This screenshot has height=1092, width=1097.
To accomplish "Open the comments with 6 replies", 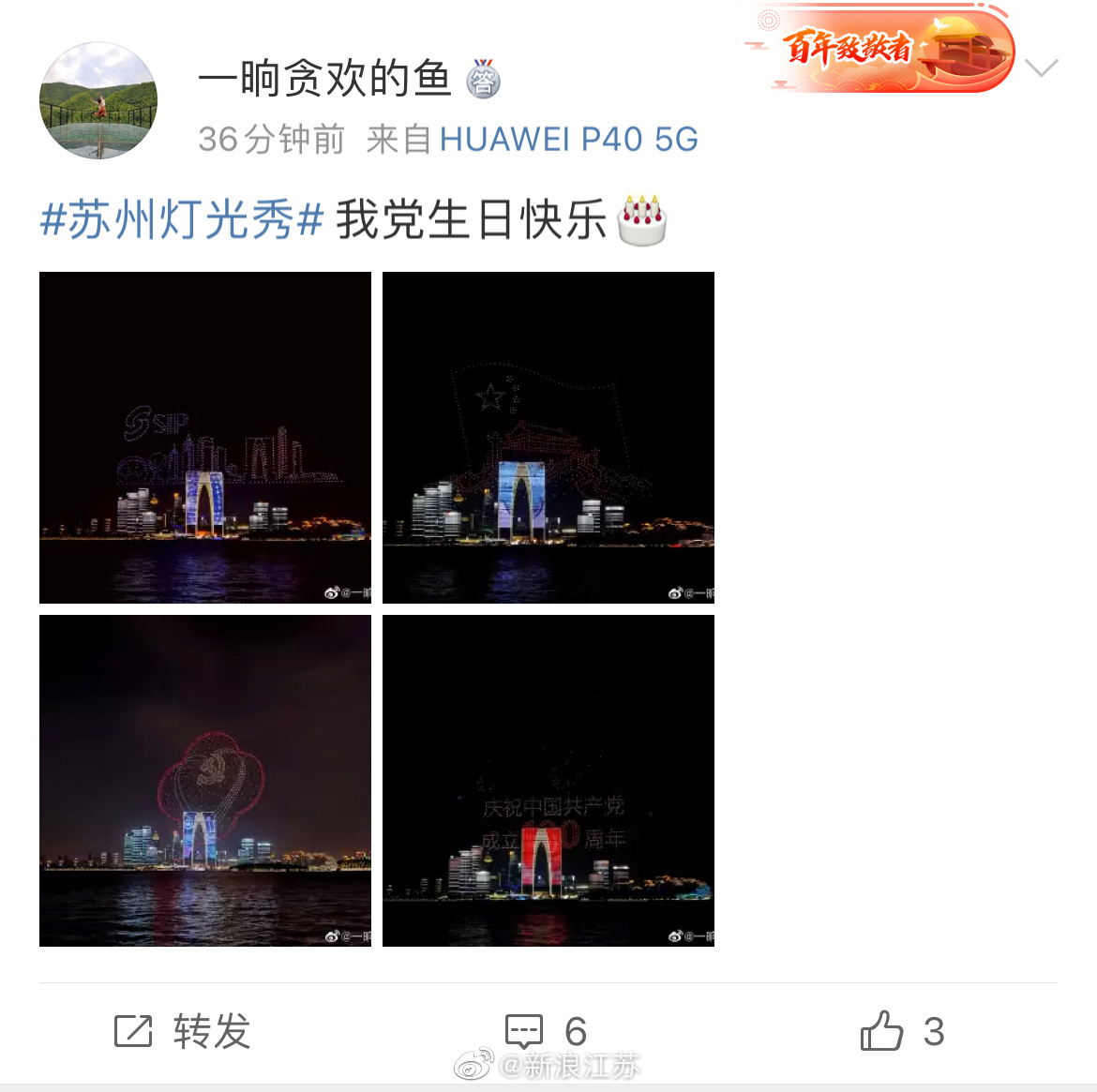I will [547, 1032].
